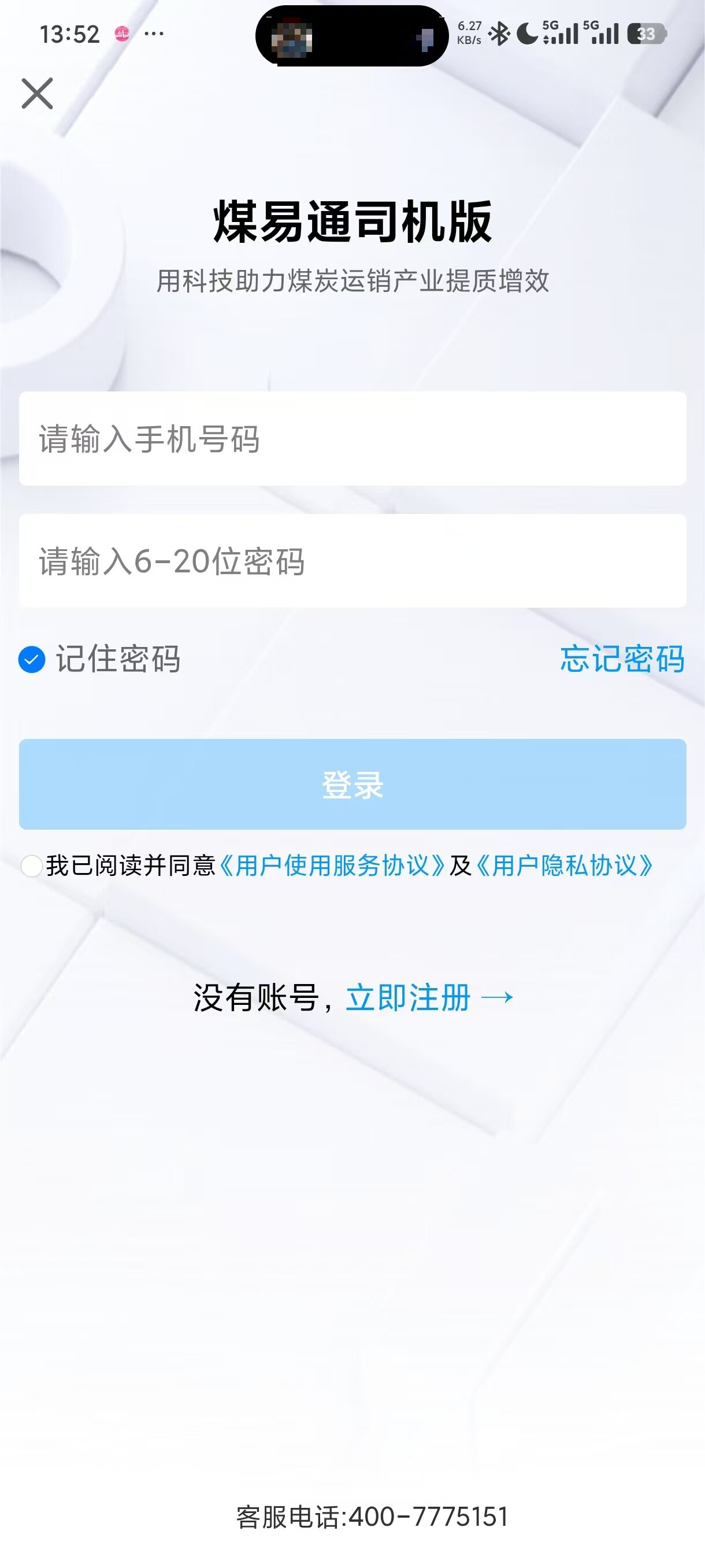
Task: Tap the 登录 button
Action: tap(352, 784)
